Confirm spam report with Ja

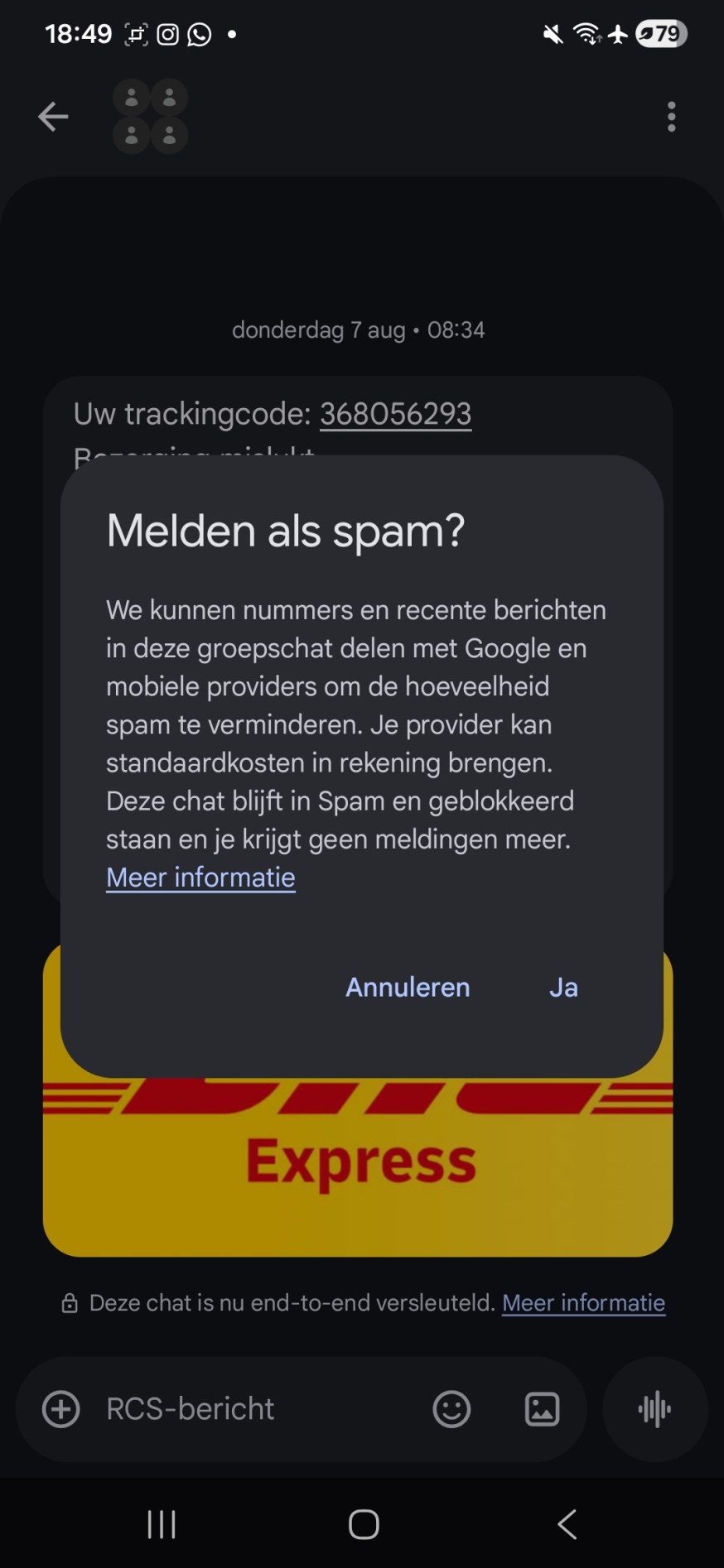[563, 987]
